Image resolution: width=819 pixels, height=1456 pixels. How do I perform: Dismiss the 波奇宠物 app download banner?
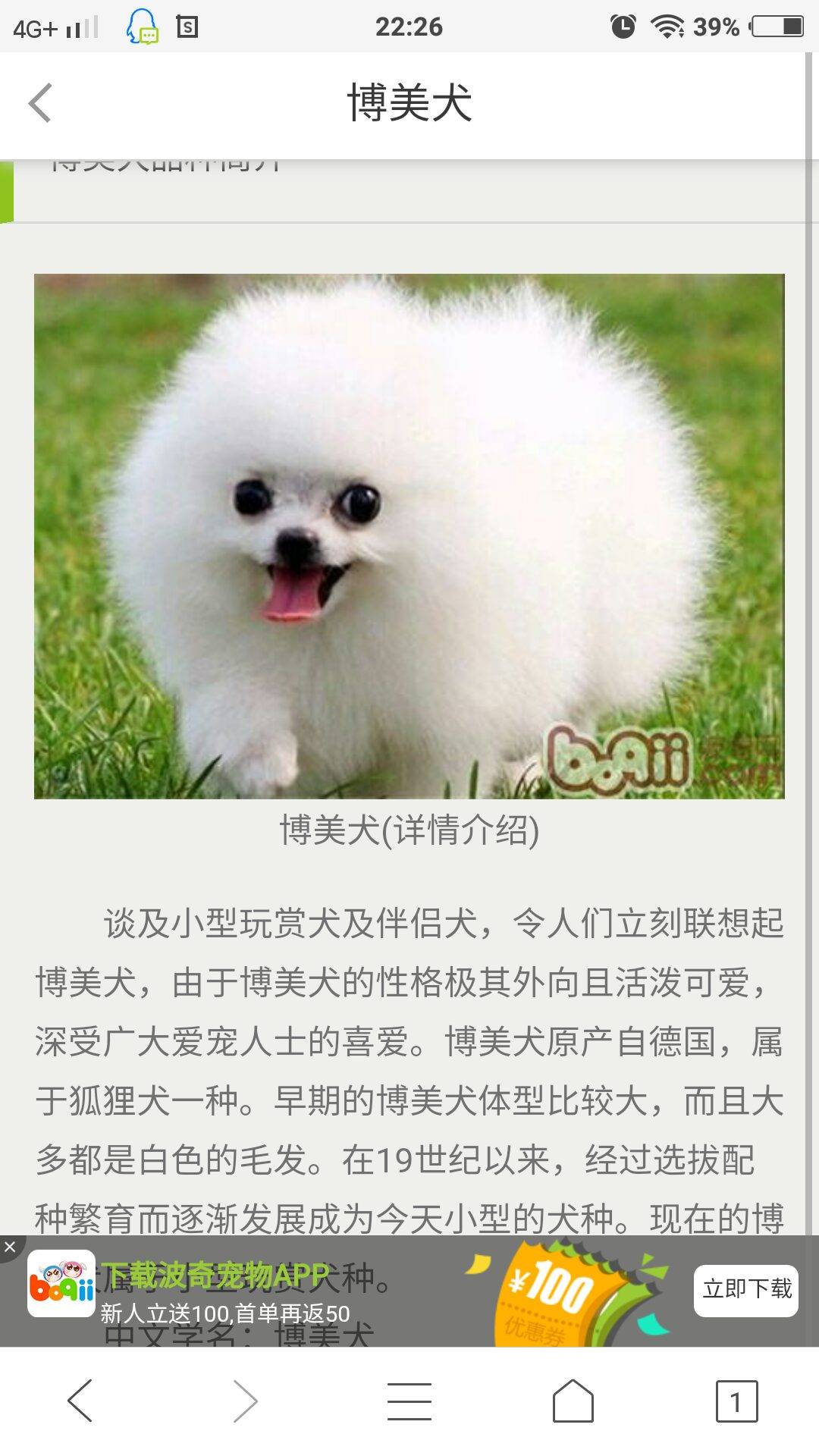11,1246
